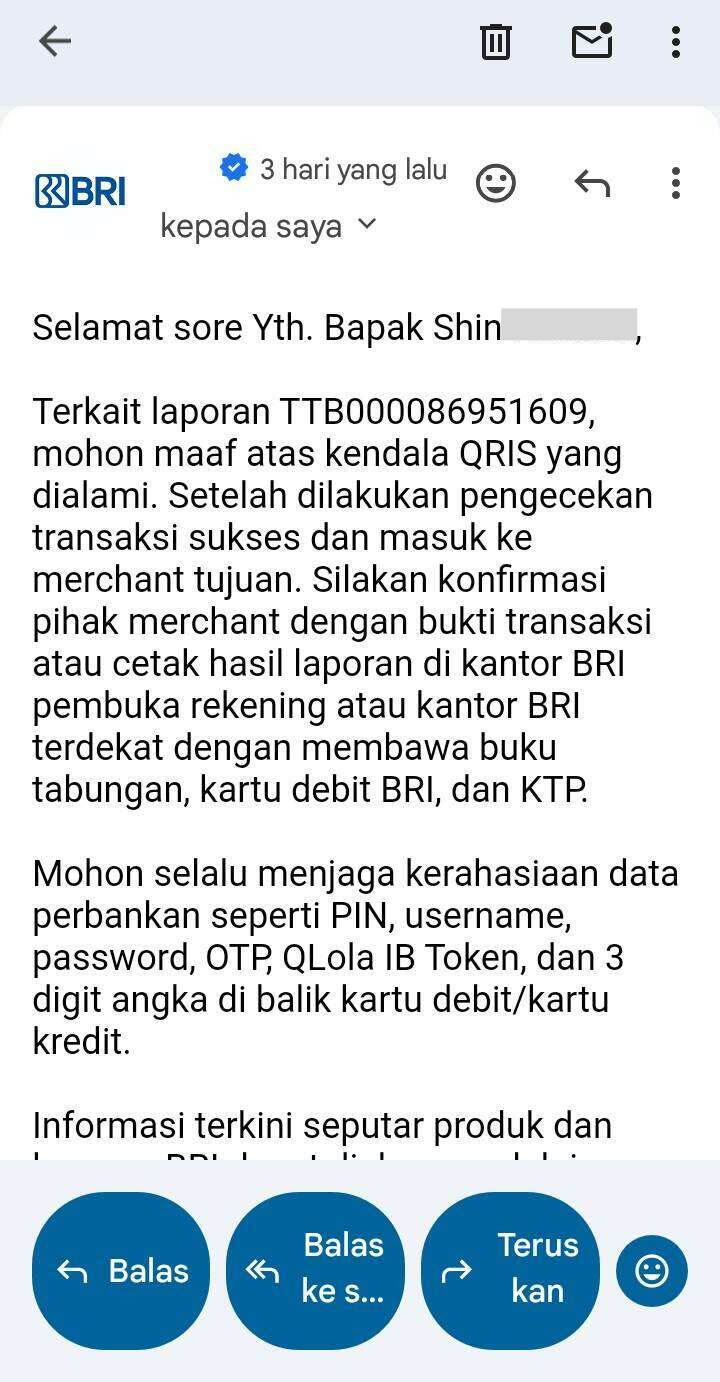Expand the 'kepada saya' recipient details

coord(267,226)
